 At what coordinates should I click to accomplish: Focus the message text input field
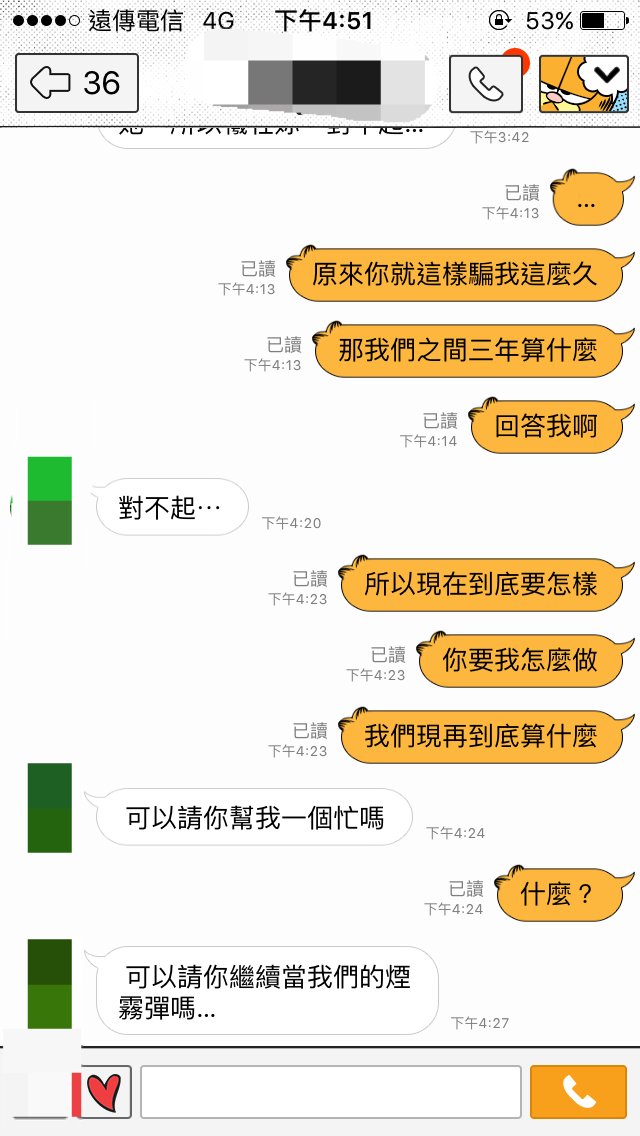(330, 1091)
